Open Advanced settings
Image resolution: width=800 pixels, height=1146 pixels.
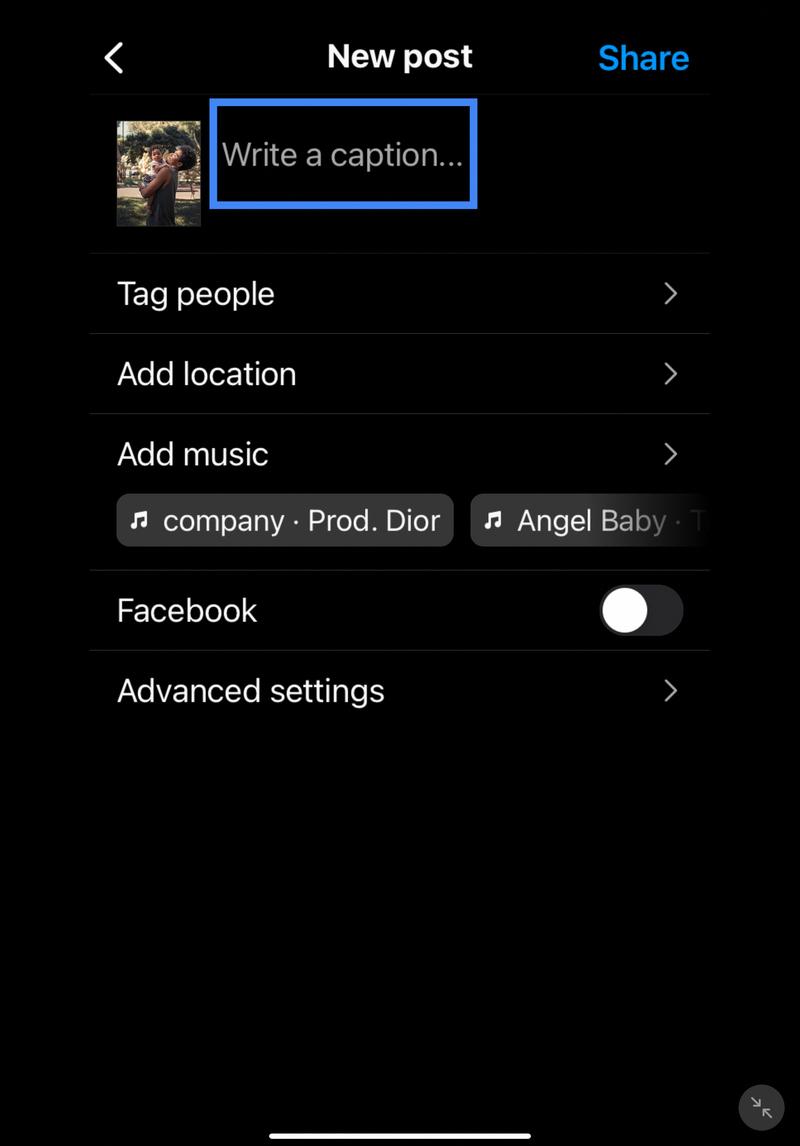tap(399, 691)
